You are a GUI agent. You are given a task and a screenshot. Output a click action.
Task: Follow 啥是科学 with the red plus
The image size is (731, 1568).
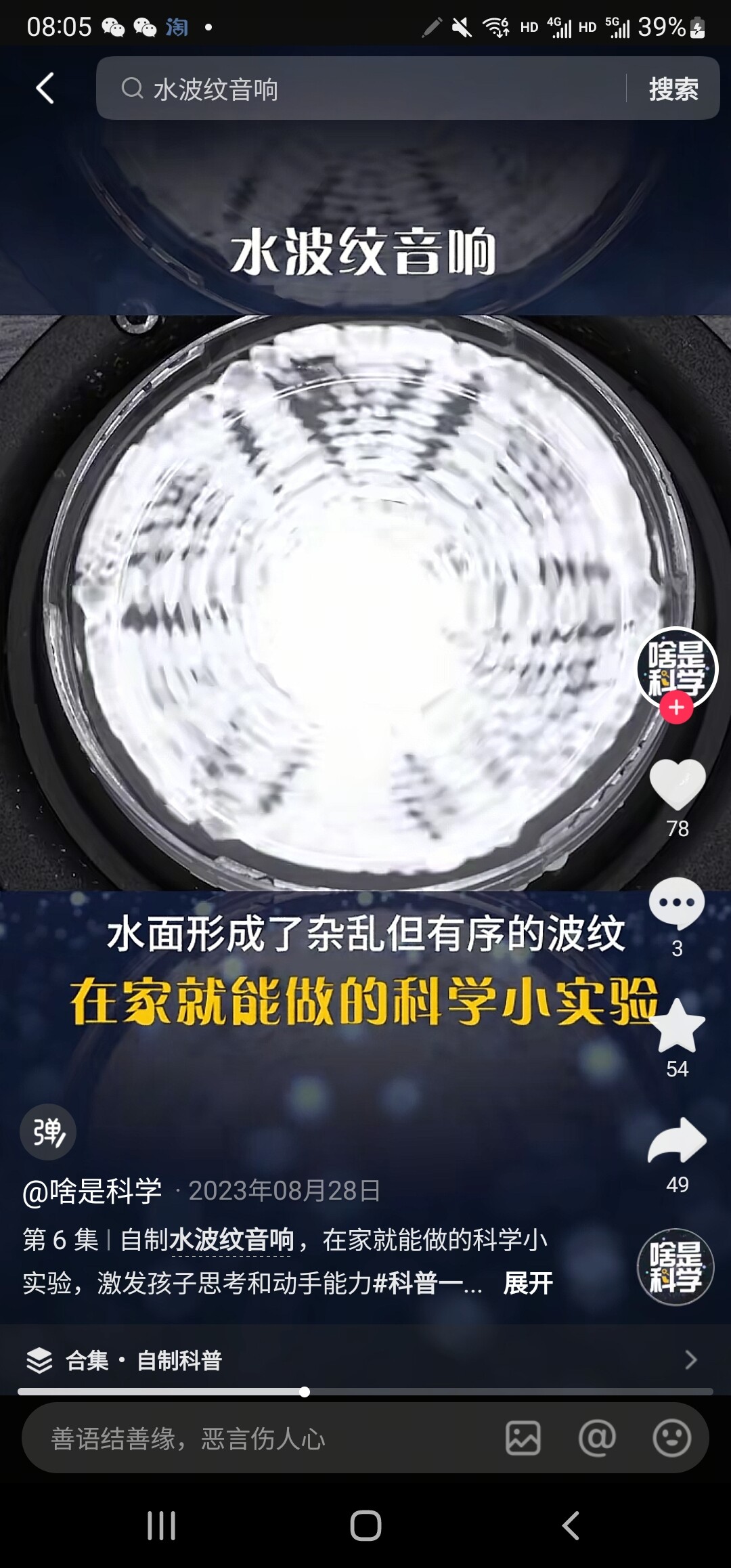676,707
